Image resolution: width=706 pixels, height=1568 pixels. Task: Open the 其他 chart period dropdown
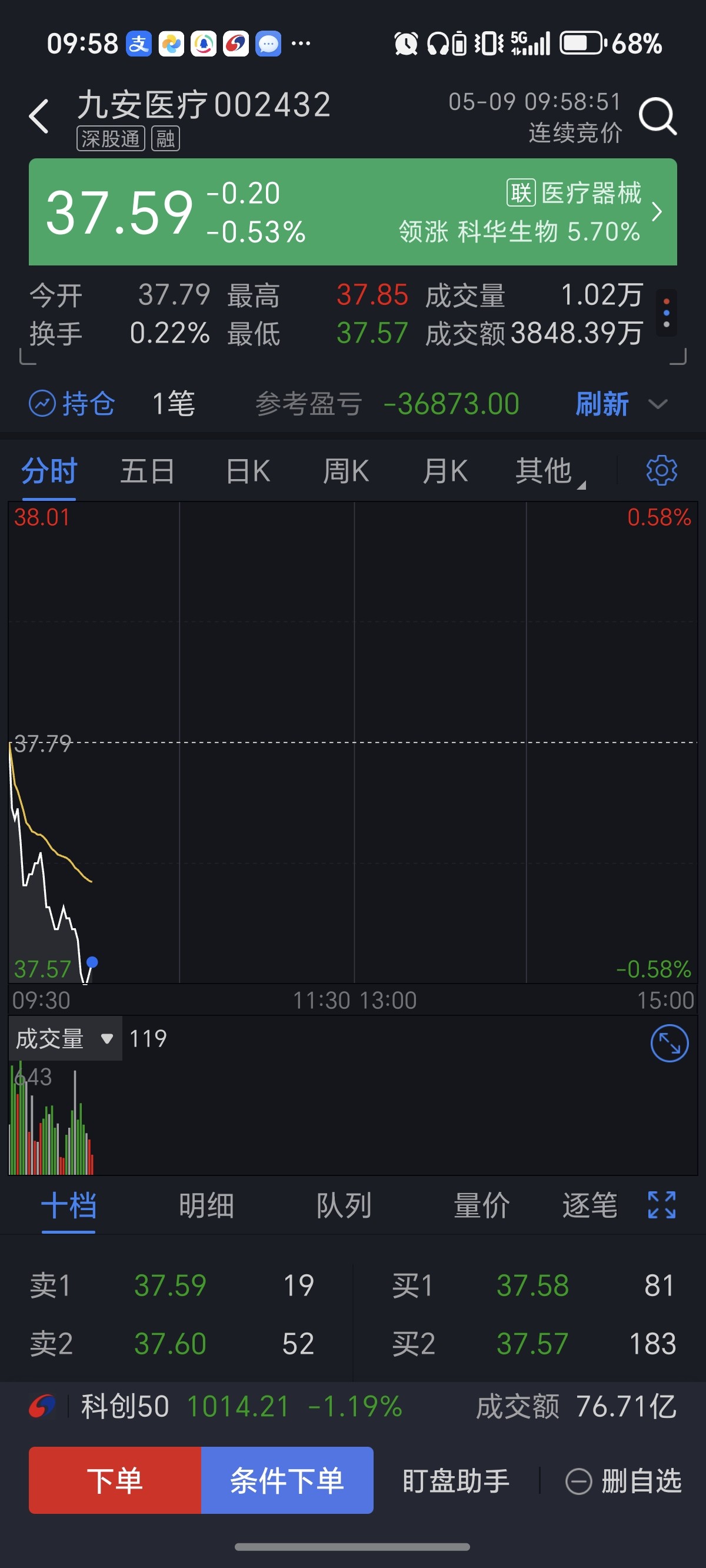click(549, 471)
